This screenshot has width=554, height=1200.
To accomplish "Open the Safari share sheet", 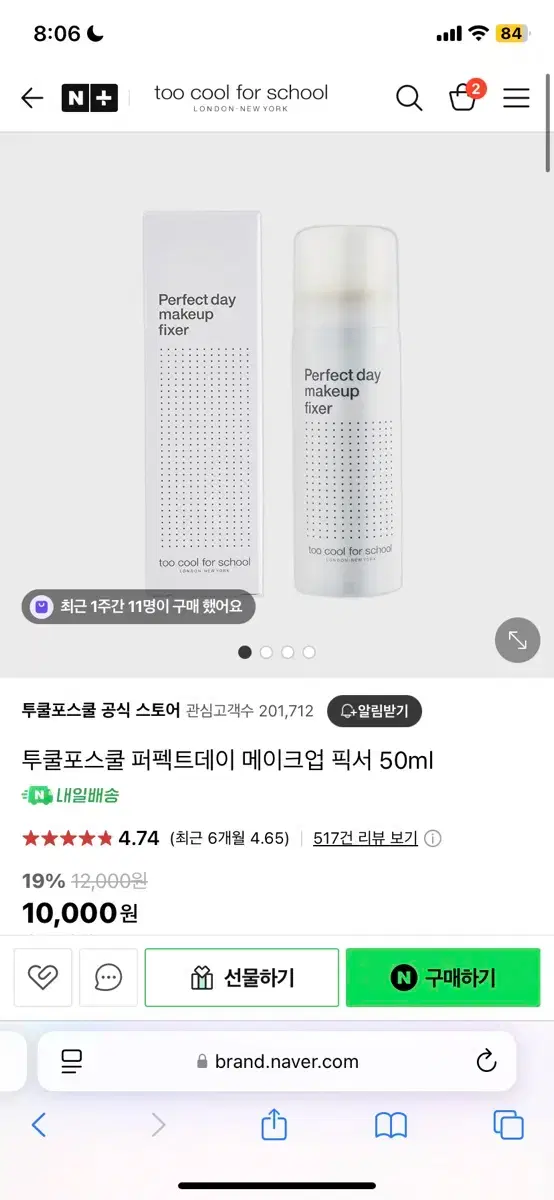I will pos(274,1124).
